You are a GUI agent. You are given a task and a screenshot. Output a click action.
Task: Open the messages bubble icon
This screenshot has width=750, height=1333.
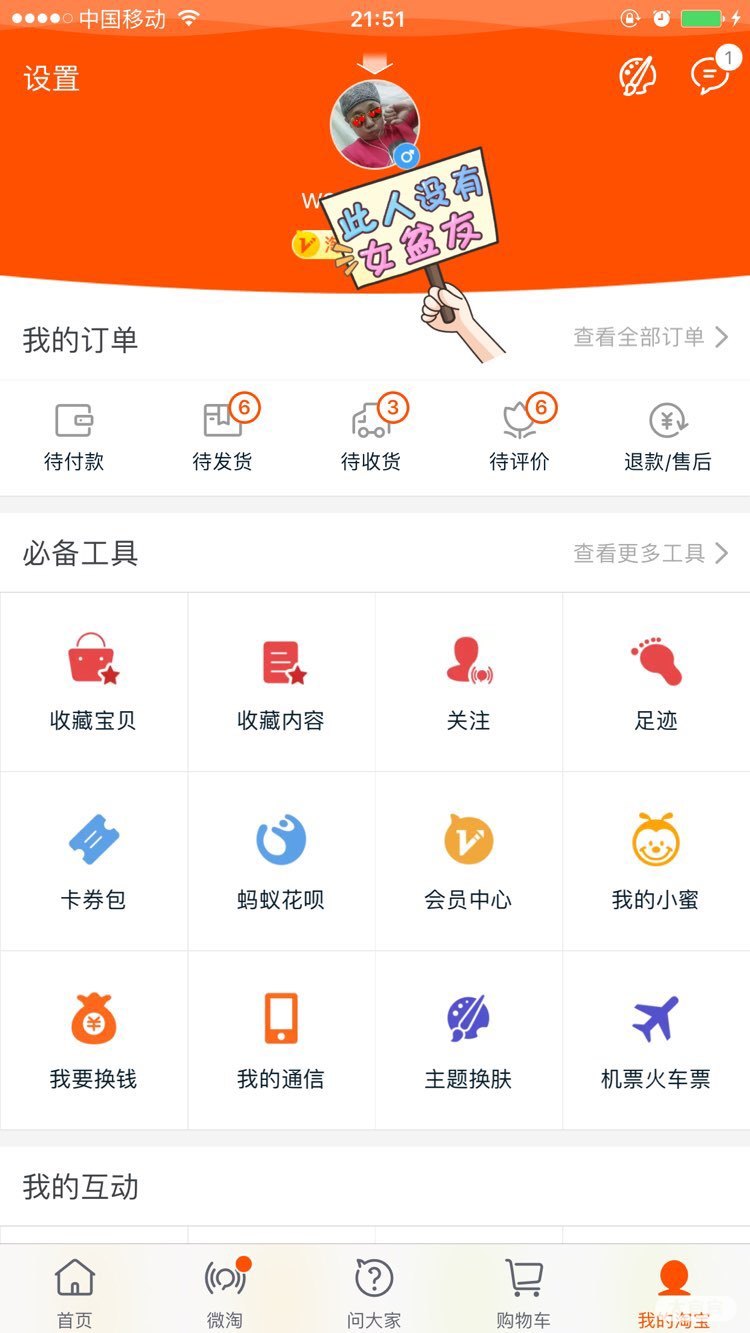click(x=710, y=75)
